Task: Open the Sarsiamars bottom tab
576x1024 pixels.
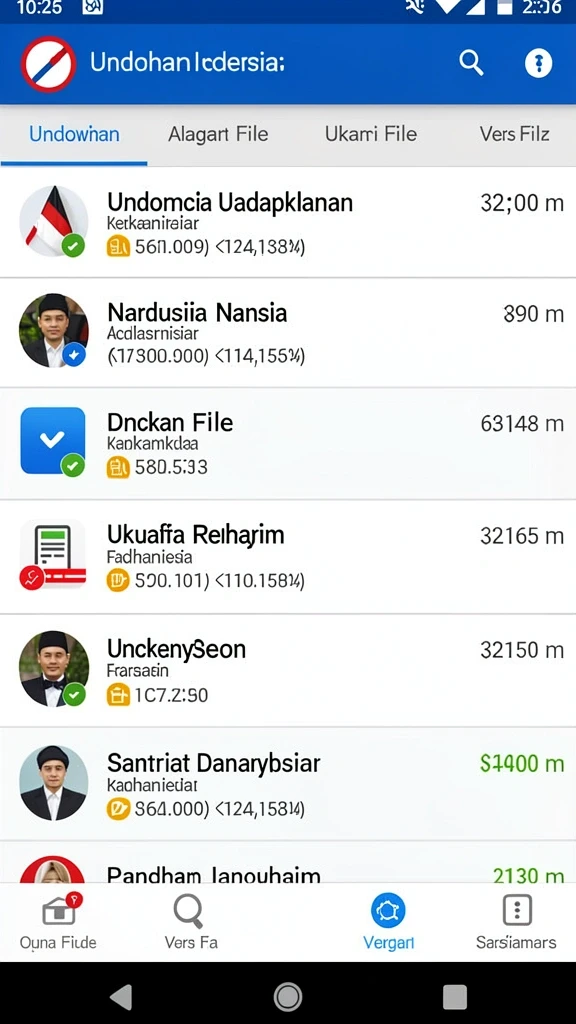Action: (517, 922)
